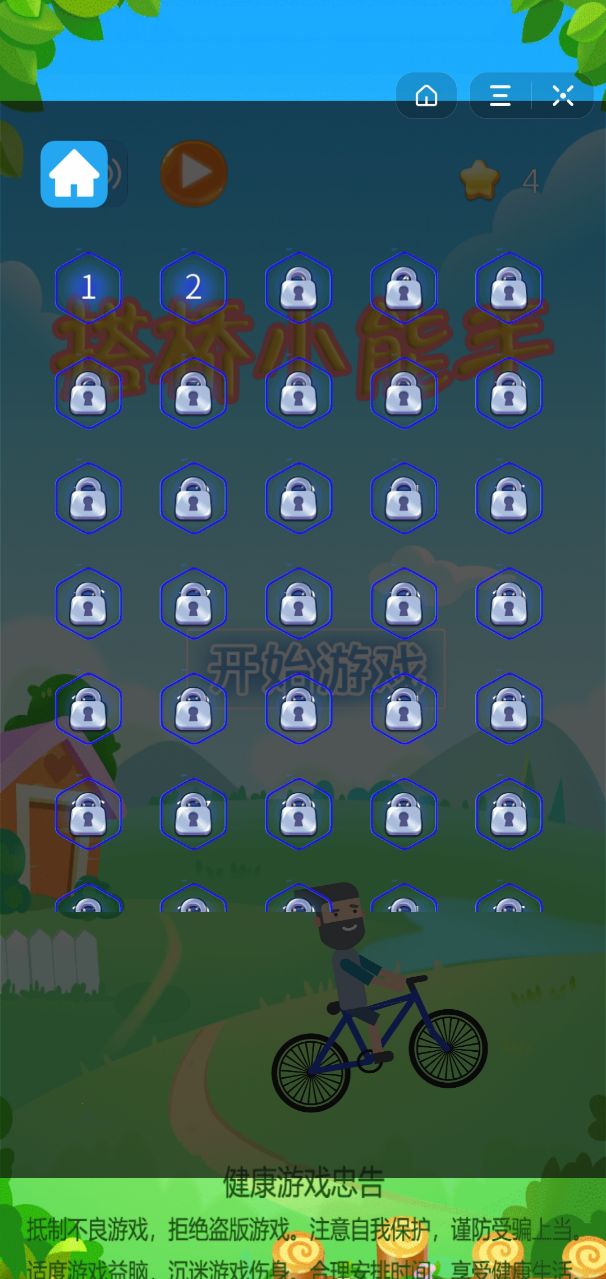Close the mini-program with the collapse icon
Image resolution: width=606 pixels, height=1279 pixels.
click(x=563, y=96)
